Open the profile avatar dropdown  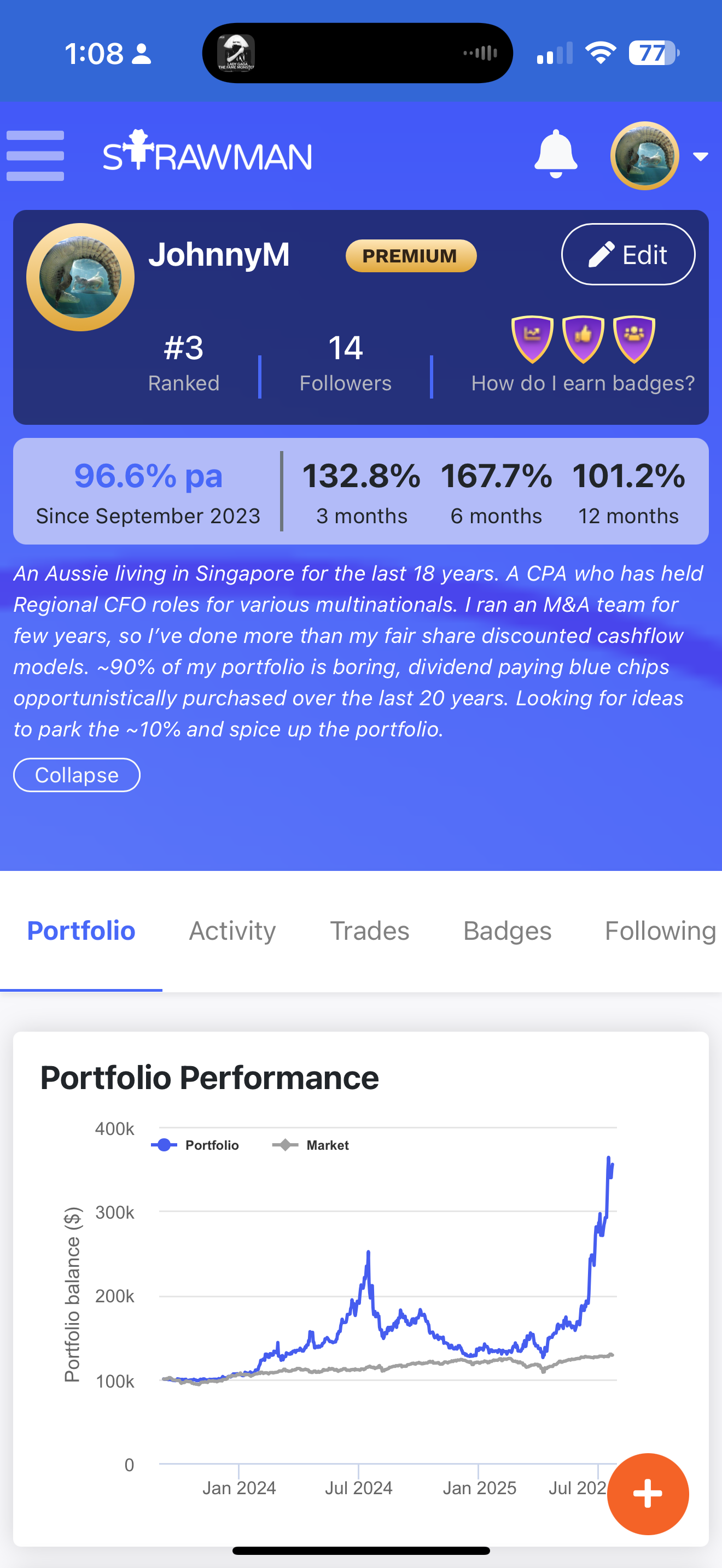(x=659, y=156)
